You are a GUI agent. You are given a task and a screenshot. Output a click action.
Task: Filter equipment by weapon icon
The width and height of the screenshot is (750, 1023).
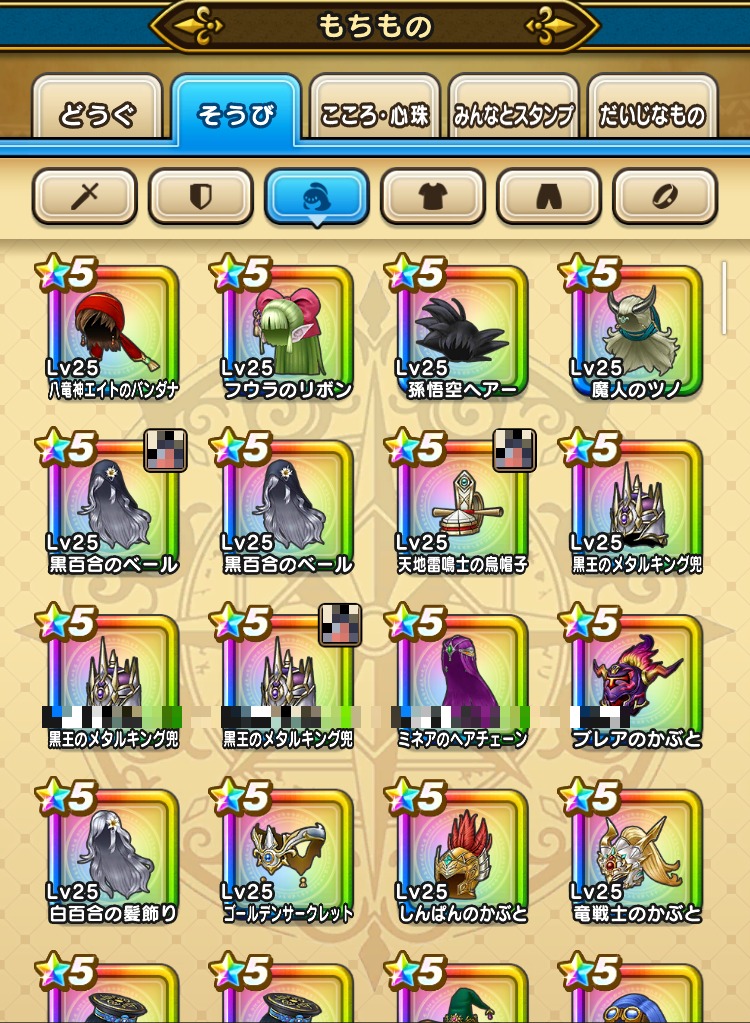coord(85,196)
